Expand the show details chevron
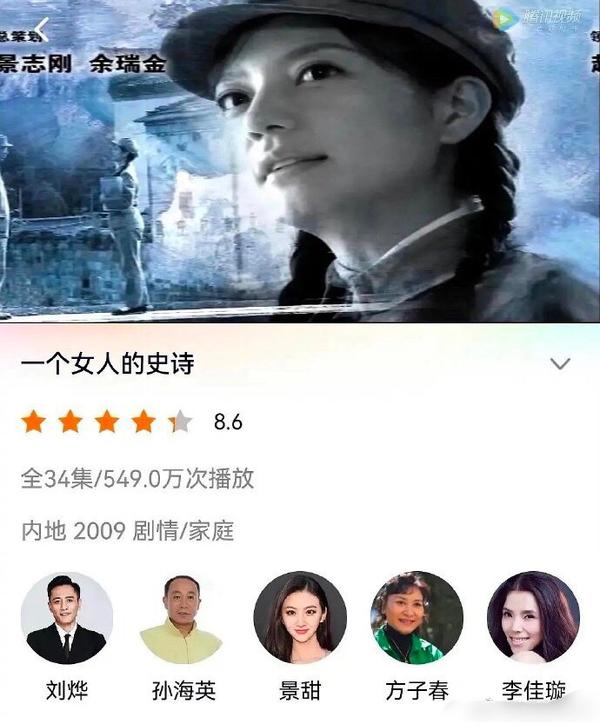 tap(560, 363)
